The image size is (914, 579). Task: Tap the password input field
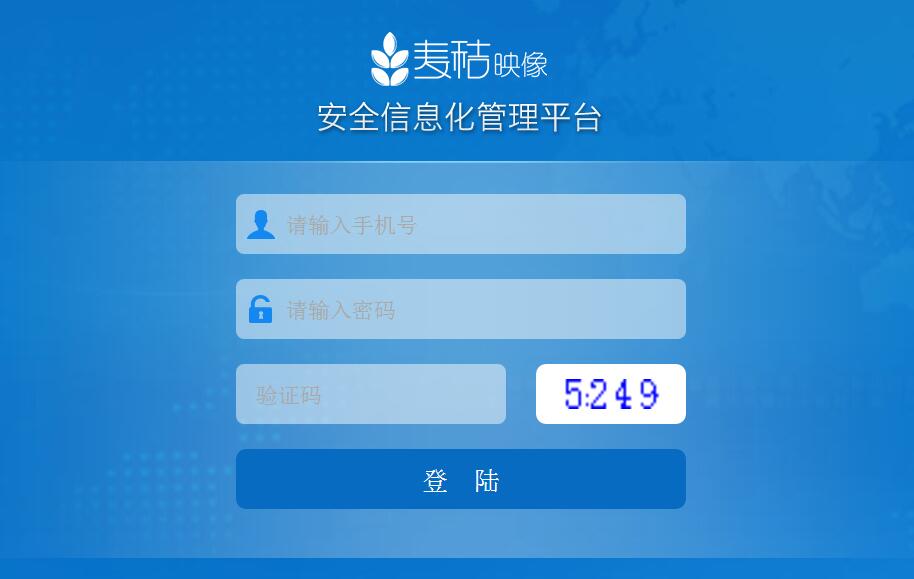[480, 310]
